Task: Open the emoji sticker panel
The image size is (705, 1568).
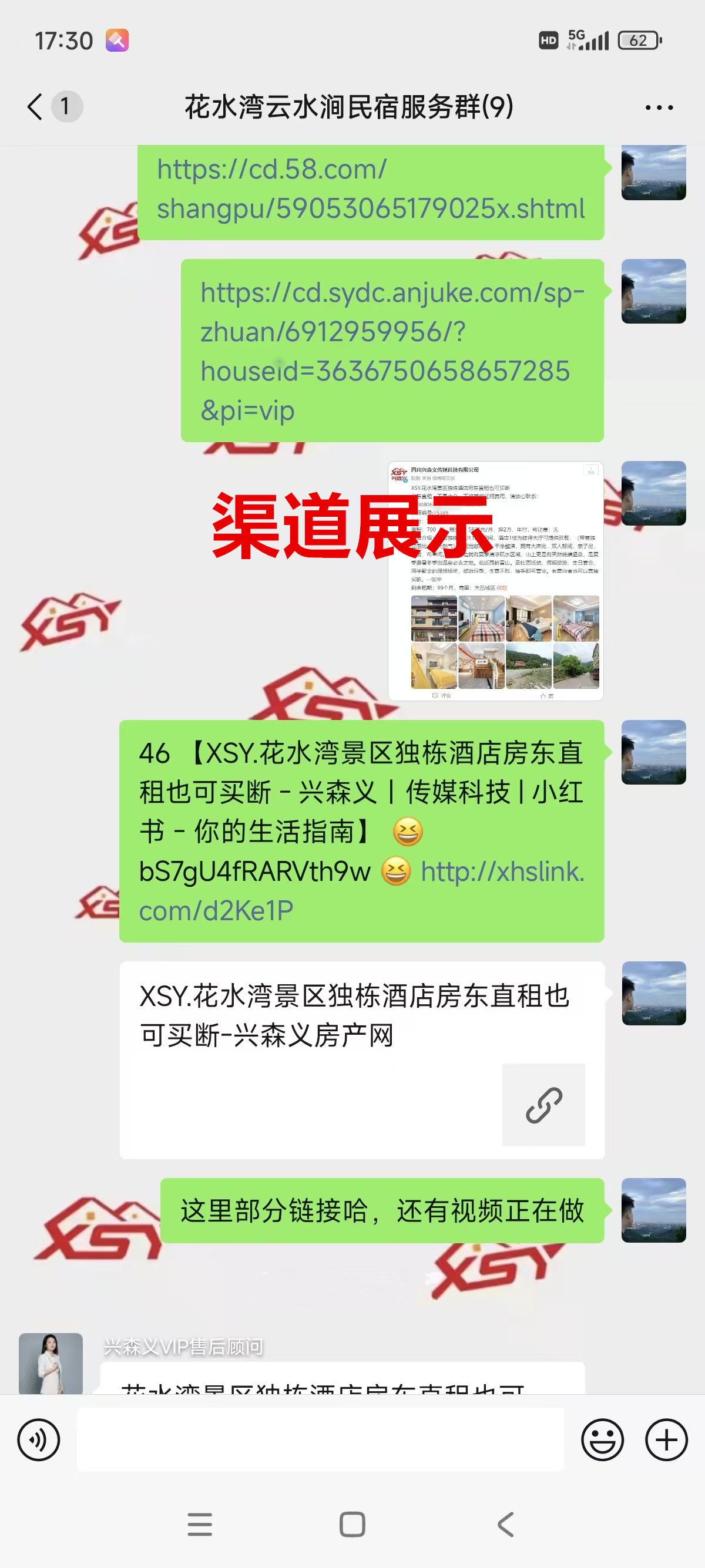Action: point(602,1439)
